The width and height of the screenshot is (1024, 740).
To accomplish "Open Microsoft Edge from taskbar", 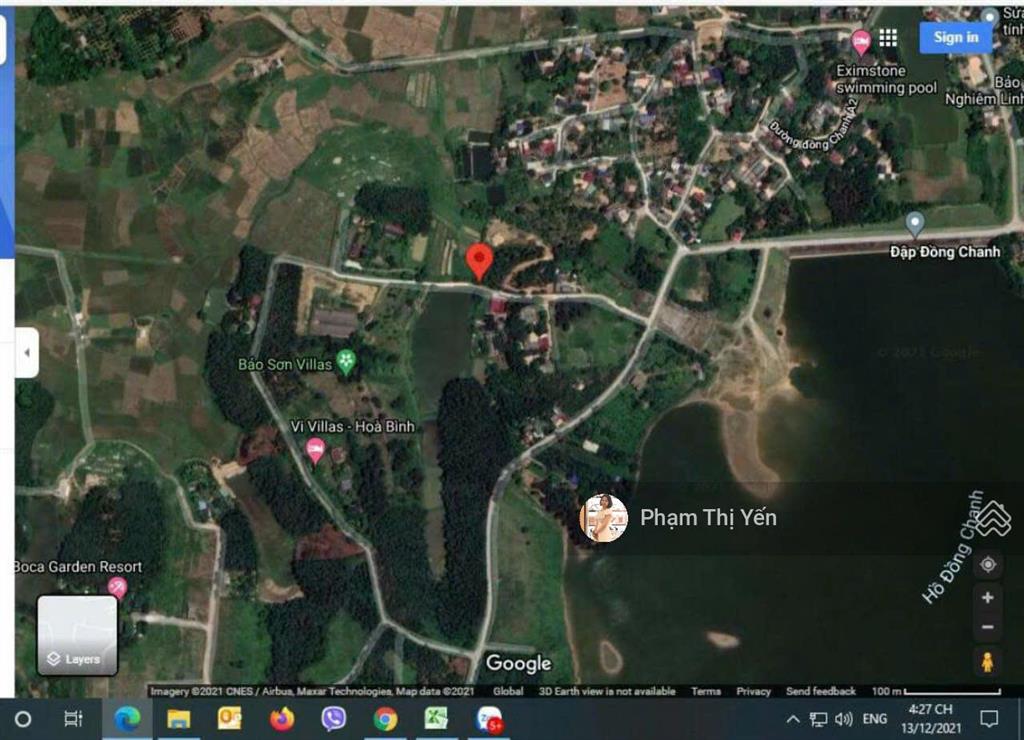I will [127, 718].
